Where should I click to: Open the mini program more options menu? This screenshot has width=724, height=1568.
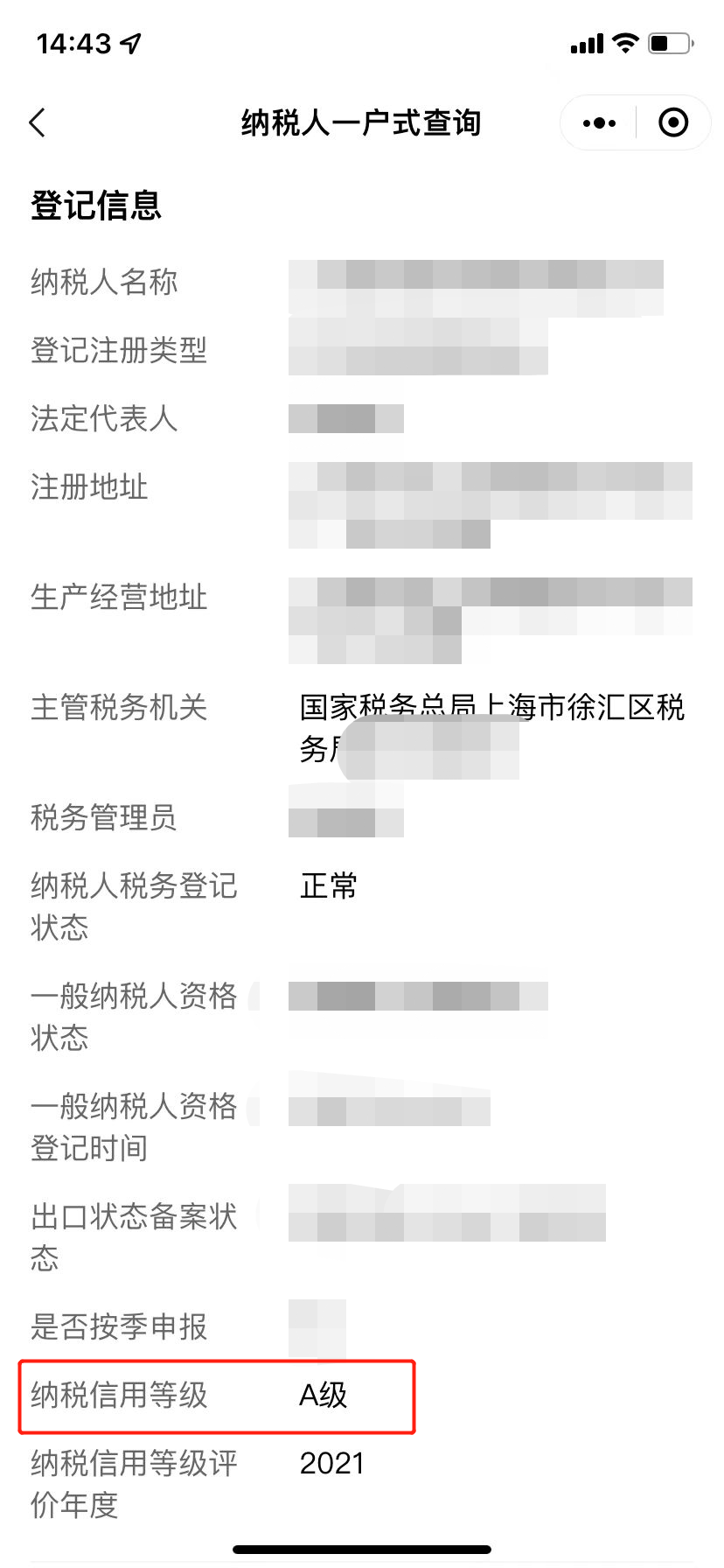pos(599,123)
